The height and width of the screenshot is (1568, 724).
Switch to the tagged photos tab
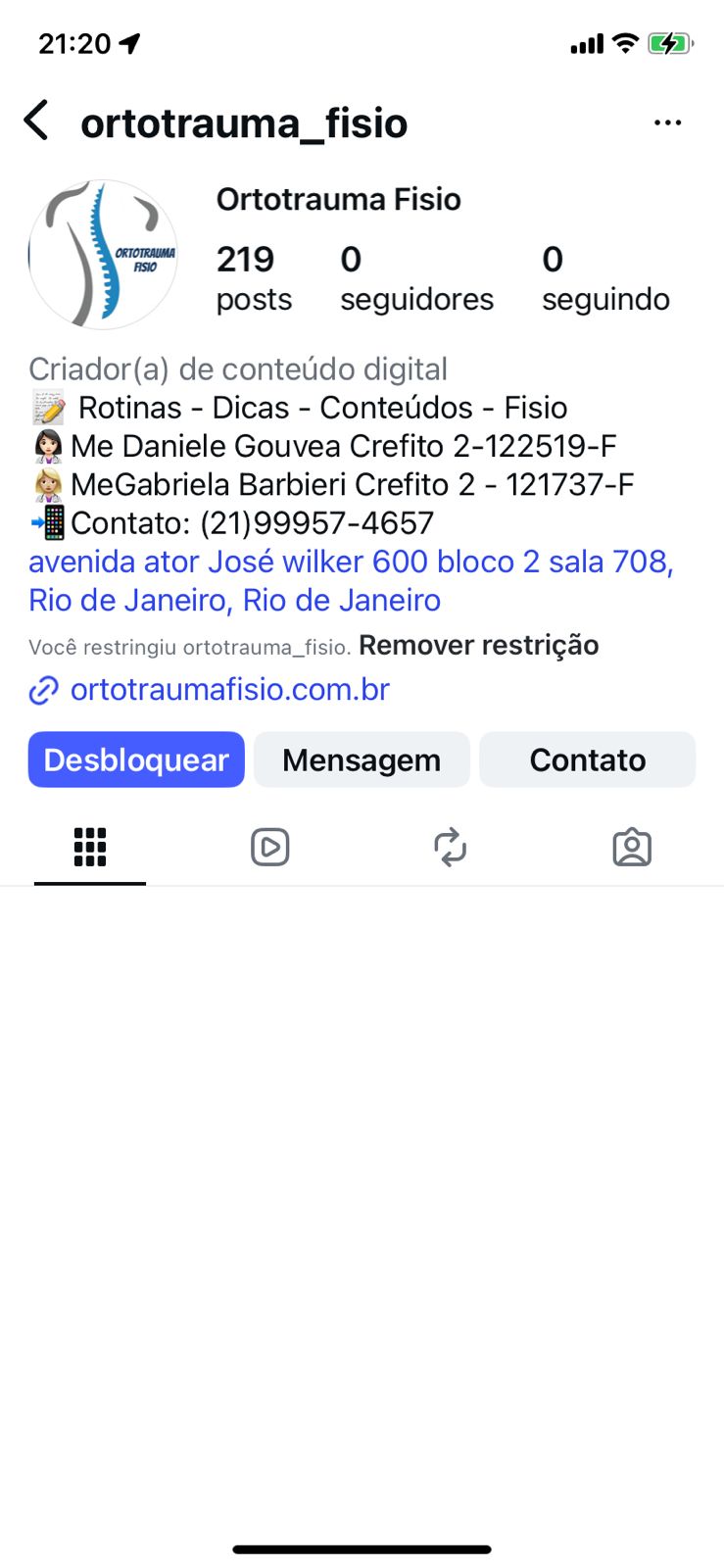tap(632, 847)
